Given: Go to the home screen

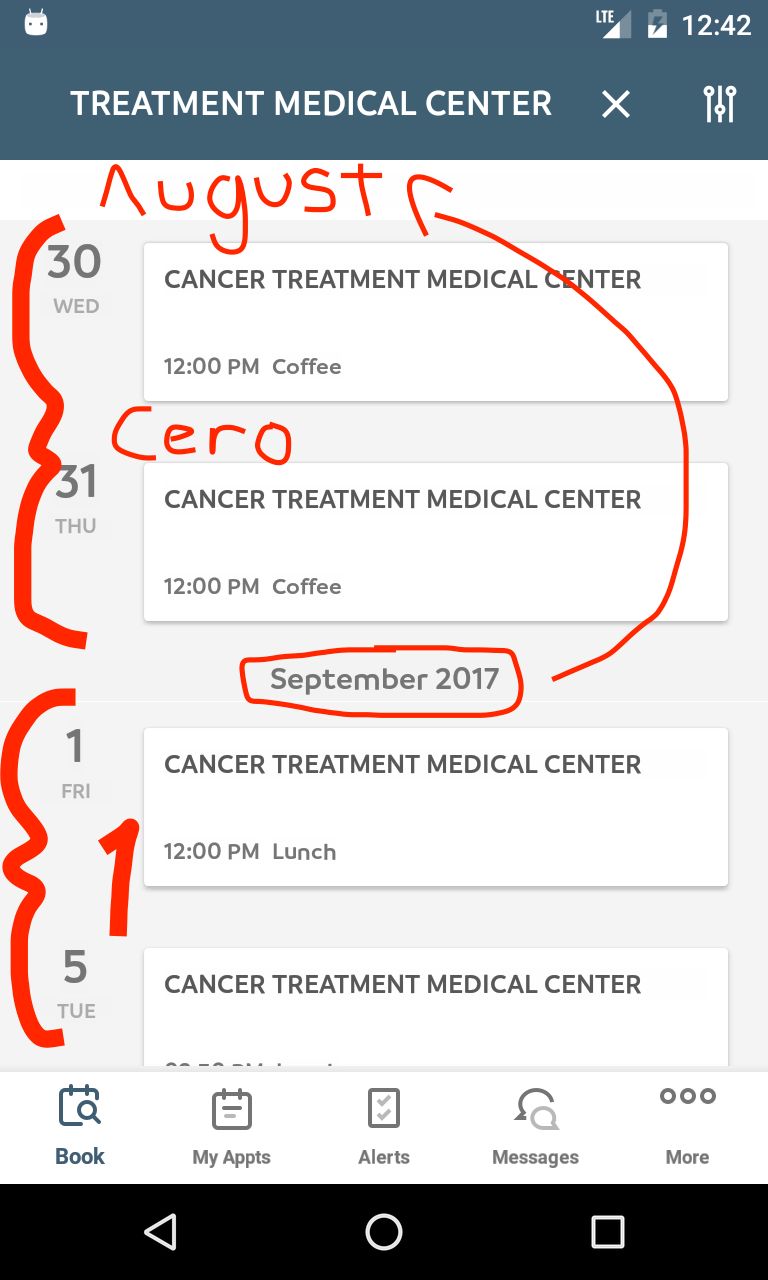Looking at the screenshot, I should click(x=384, y=1232).
